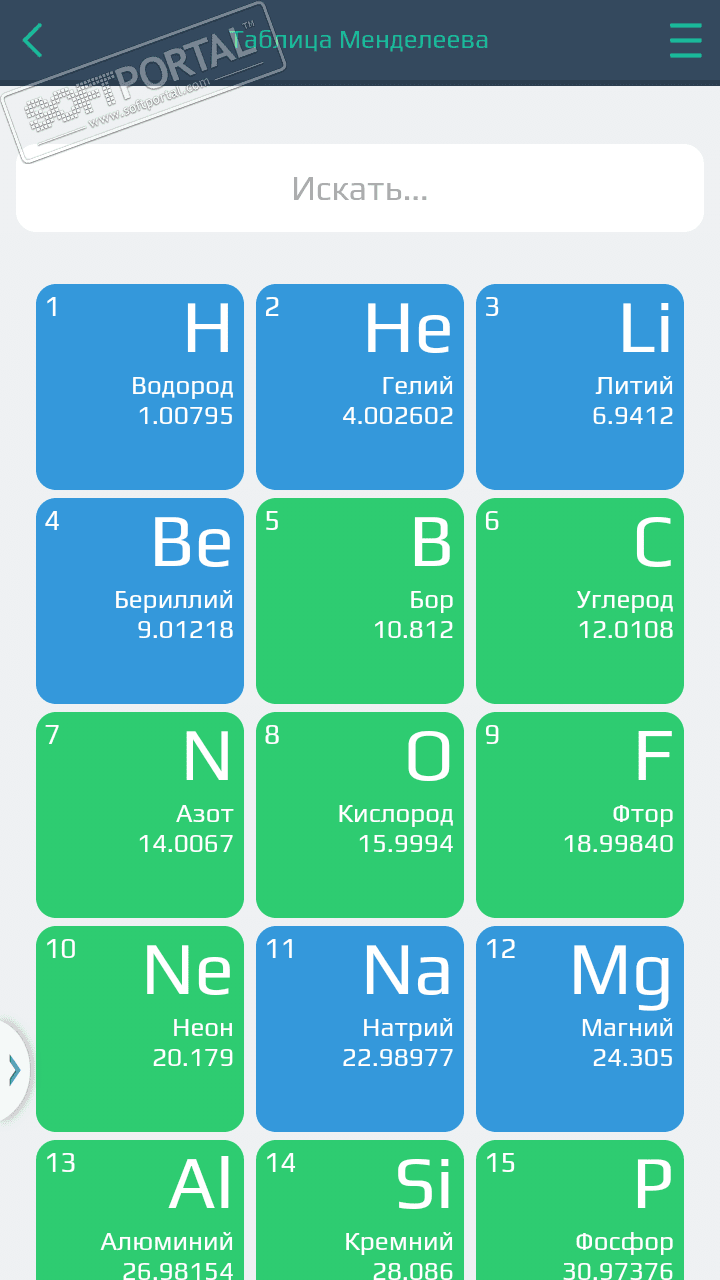720x1280 pixels.
Task: Select the Натрий (Na) element tile
Action: click(360, 1029)
